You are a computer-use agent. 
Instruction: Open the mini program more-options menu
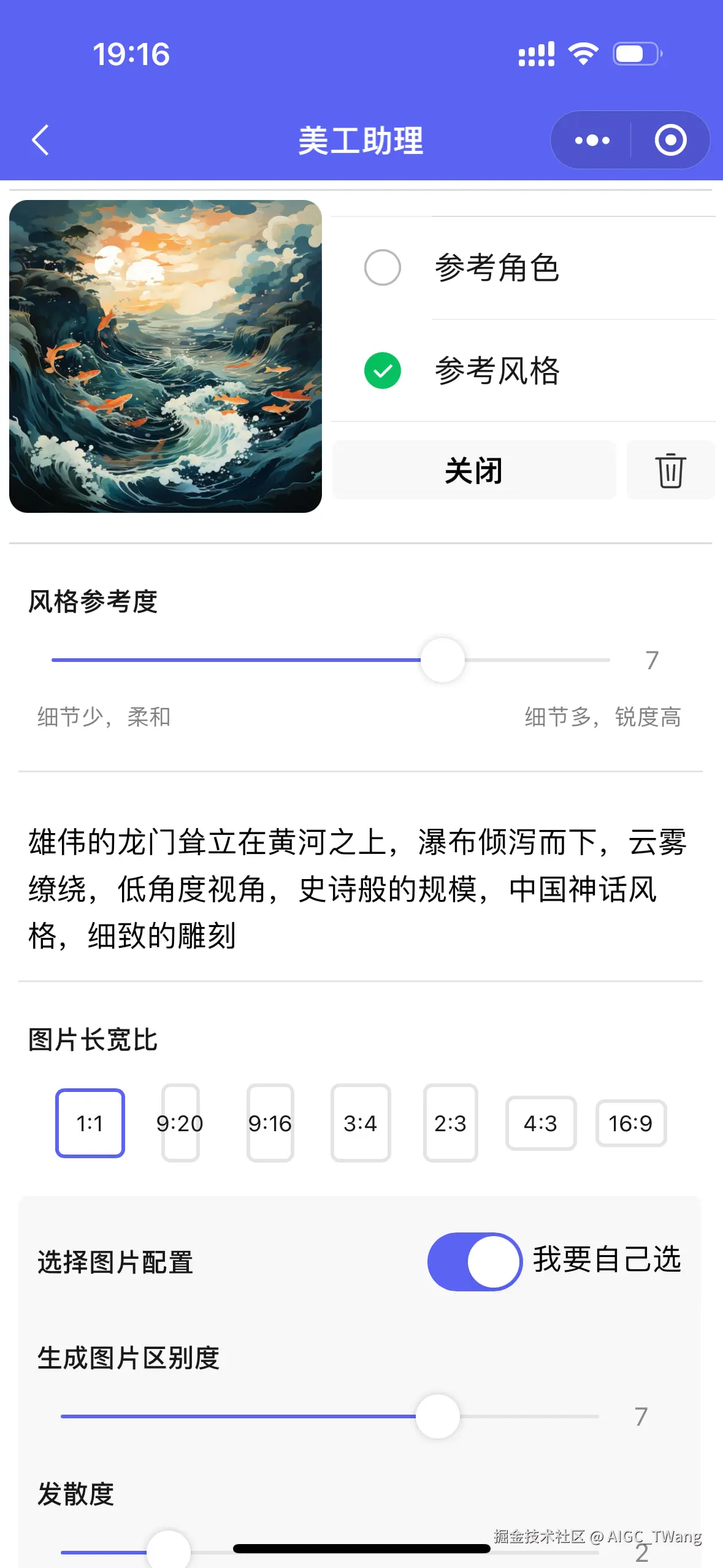(x=592, y=140)
